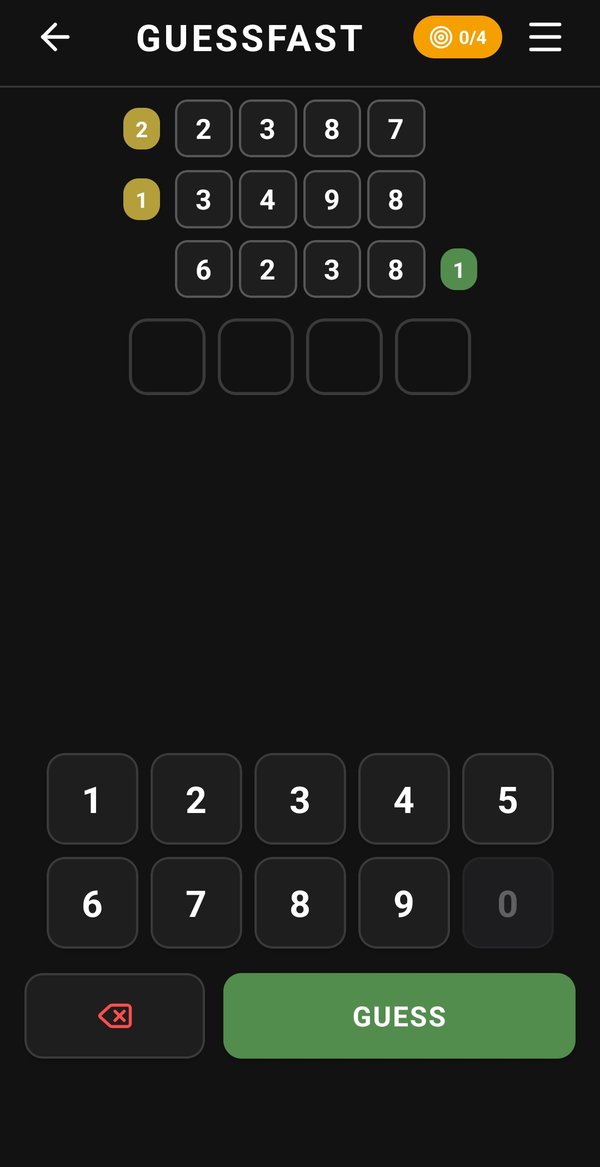The height and width of the screenshot is (1167, 600).
Task: Enter digit 6 on the keypad
Action: point(92,903)
